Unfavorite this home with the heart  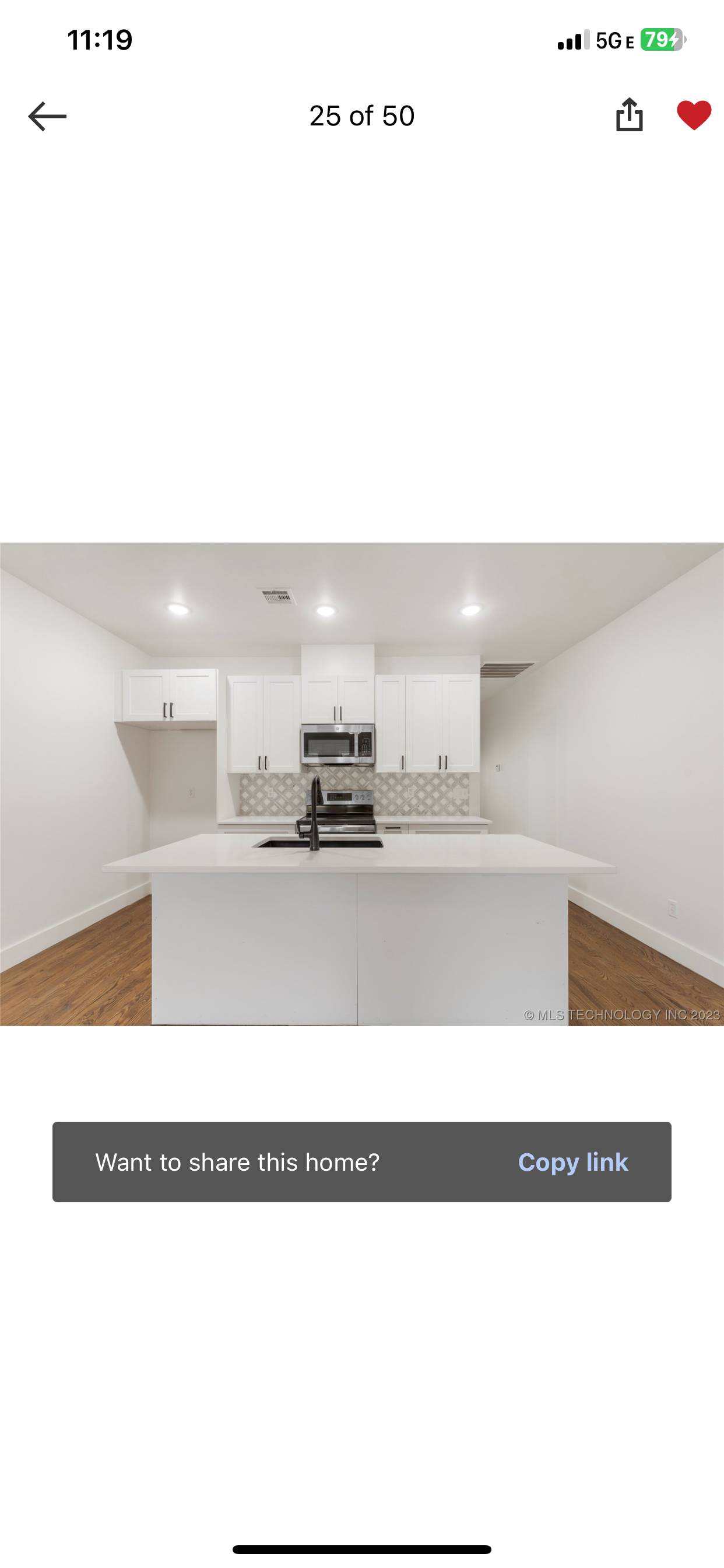(694, 115)
